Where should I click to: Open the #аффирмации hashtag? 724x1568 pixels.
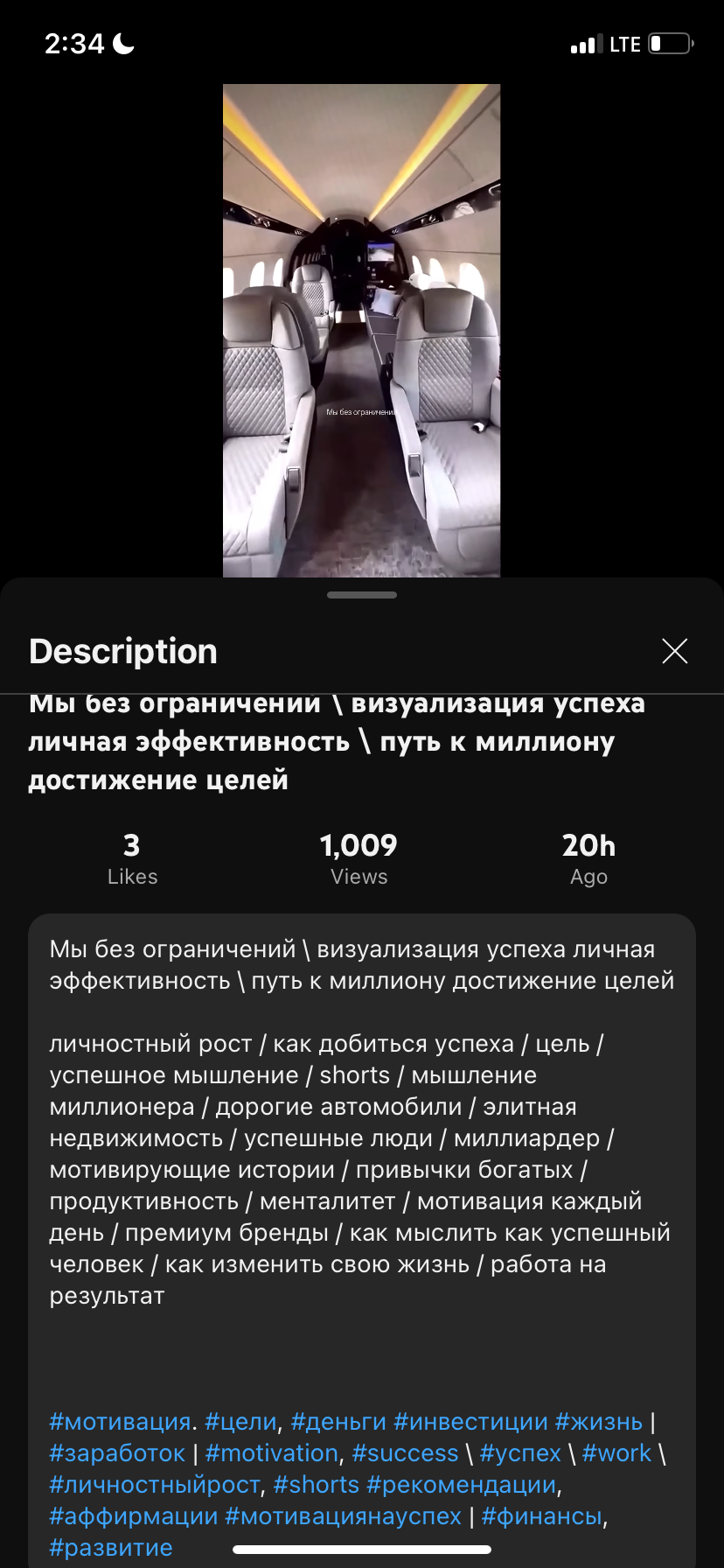[133, 1516]
